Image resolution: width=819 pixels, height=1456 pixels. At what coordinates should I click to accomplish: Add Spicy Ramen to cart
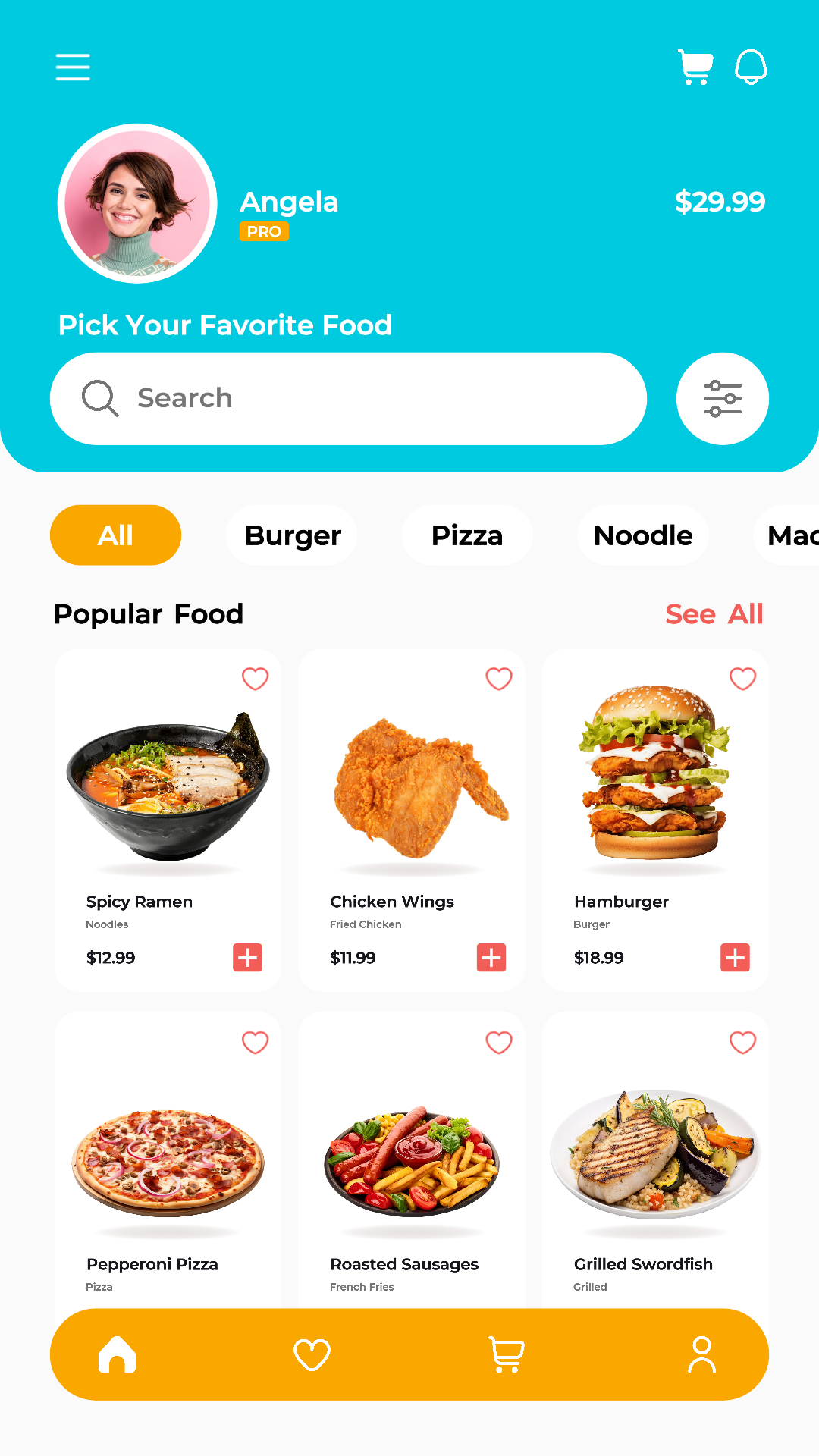pyautogui.click(x=247, y=958)
